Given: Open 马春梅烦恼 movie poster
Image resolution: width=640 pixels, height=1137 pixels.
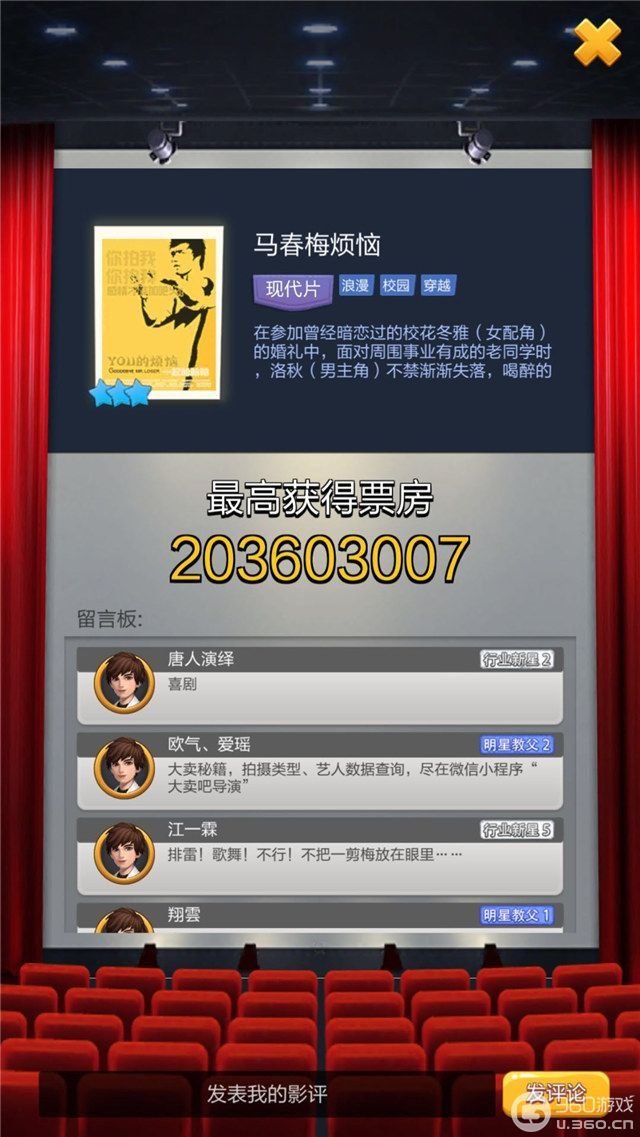Looking at the screenshot, I should coord(158,313).
